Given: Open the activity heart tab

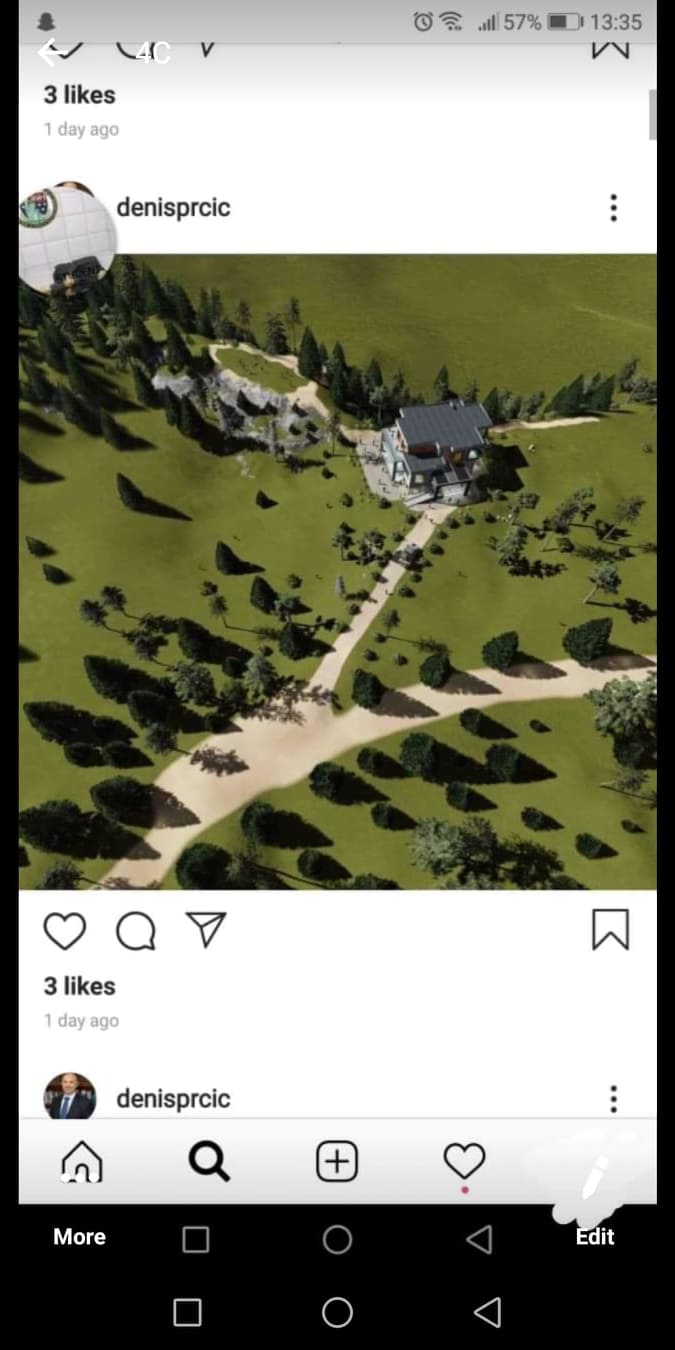Looking at the screenshot, I should point(464,1161).
